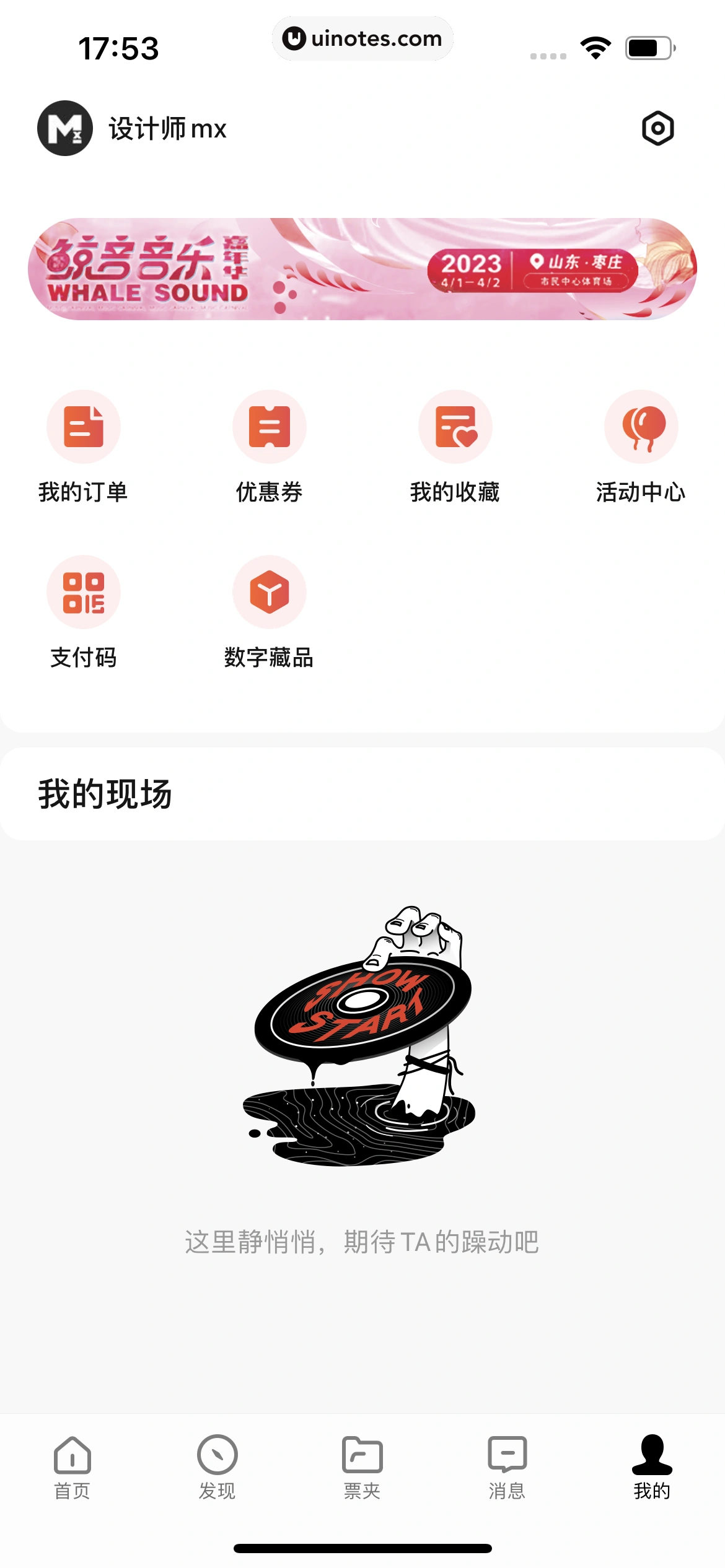Open 我的收藏 favorites

point(455,426)
